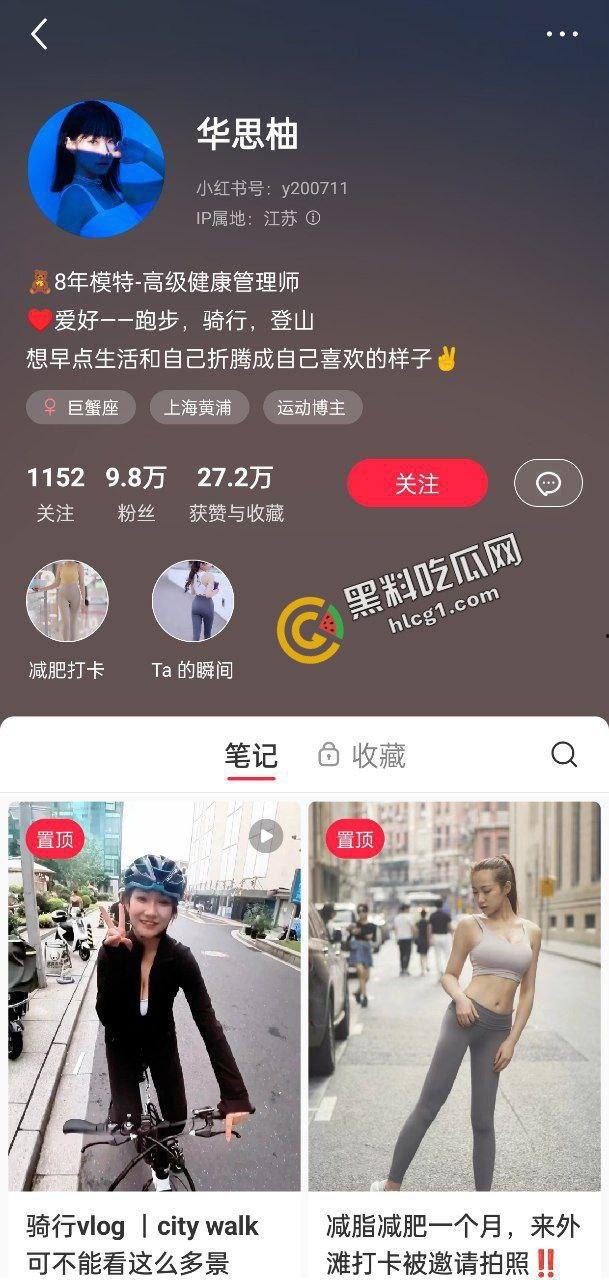Search this user's notes
This screenshot has height=1280, width=609.
coord(564,755)
